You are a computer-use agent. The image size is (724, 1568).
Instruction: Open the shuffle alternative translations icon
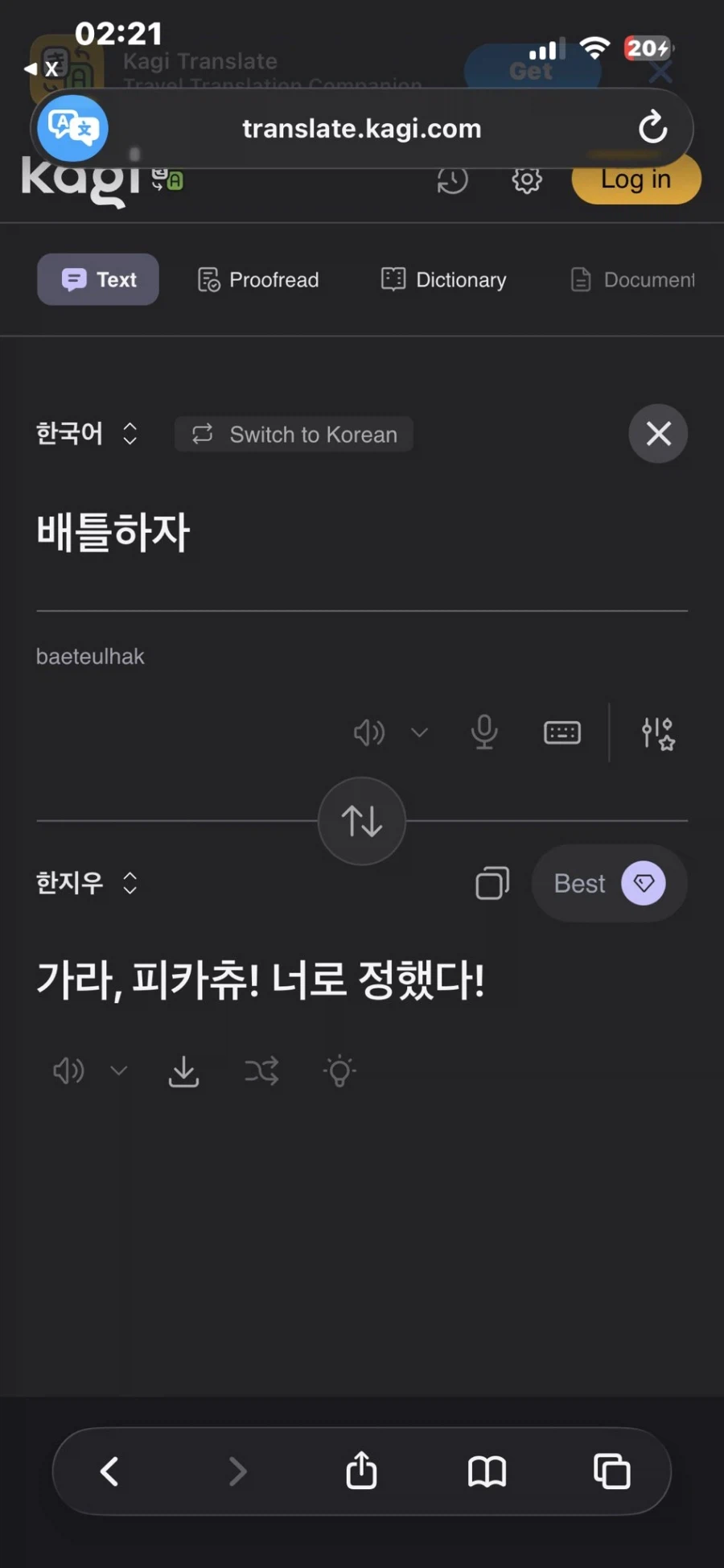[x=261, y=1071]
